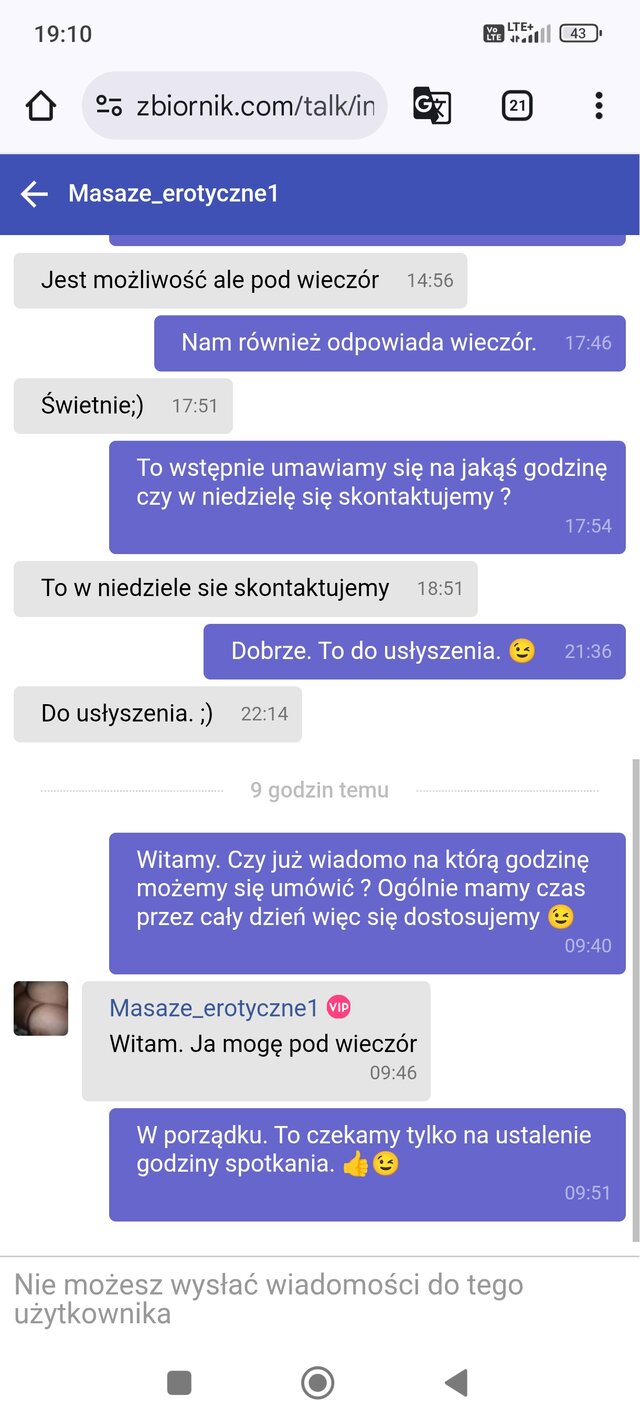Tap the browser home icon

click(x=41, y=105)
